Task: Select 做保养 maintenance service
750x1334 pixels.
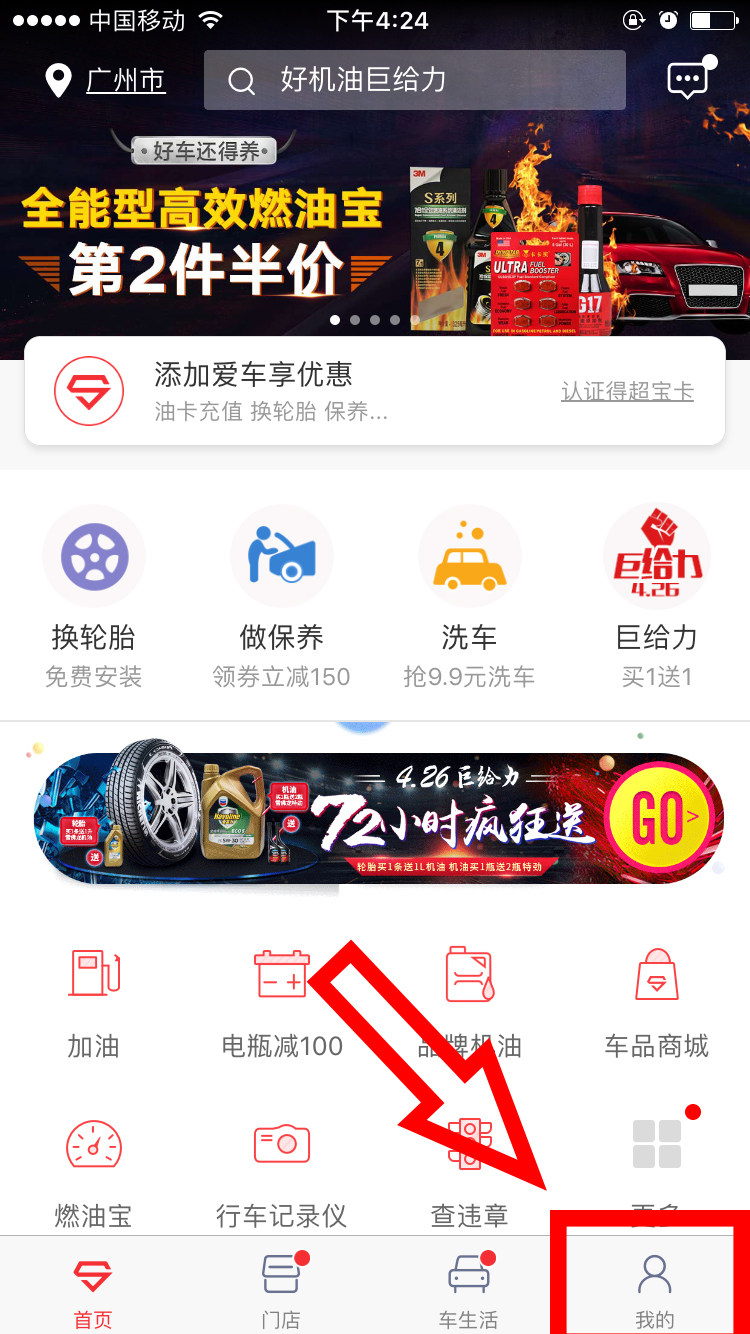Action: (281, 597)
